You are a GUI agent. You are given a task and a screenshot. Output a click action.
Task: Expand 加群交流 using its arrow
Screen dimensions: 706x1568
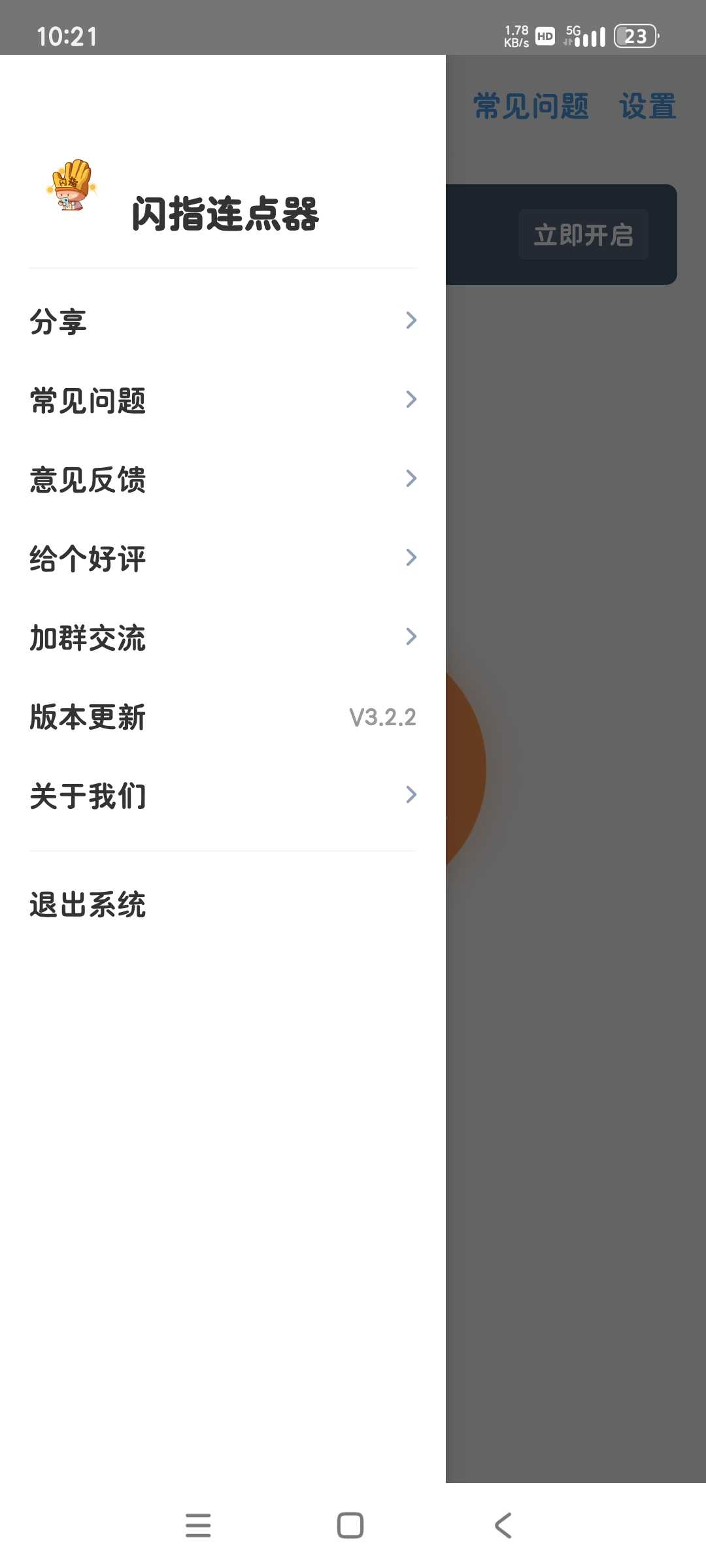click(x=411, y=636)
